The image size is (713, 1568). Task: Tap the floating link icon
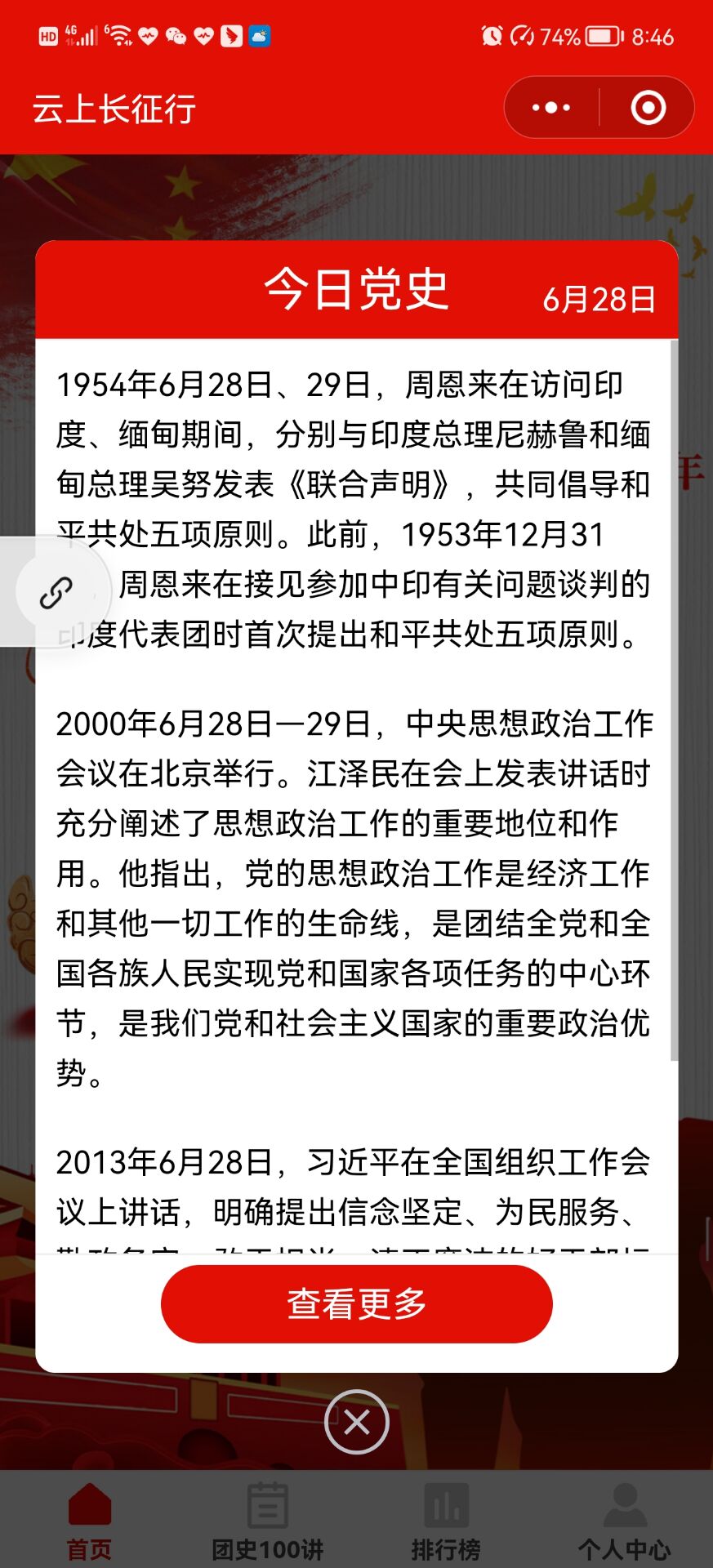pos(56,592)
